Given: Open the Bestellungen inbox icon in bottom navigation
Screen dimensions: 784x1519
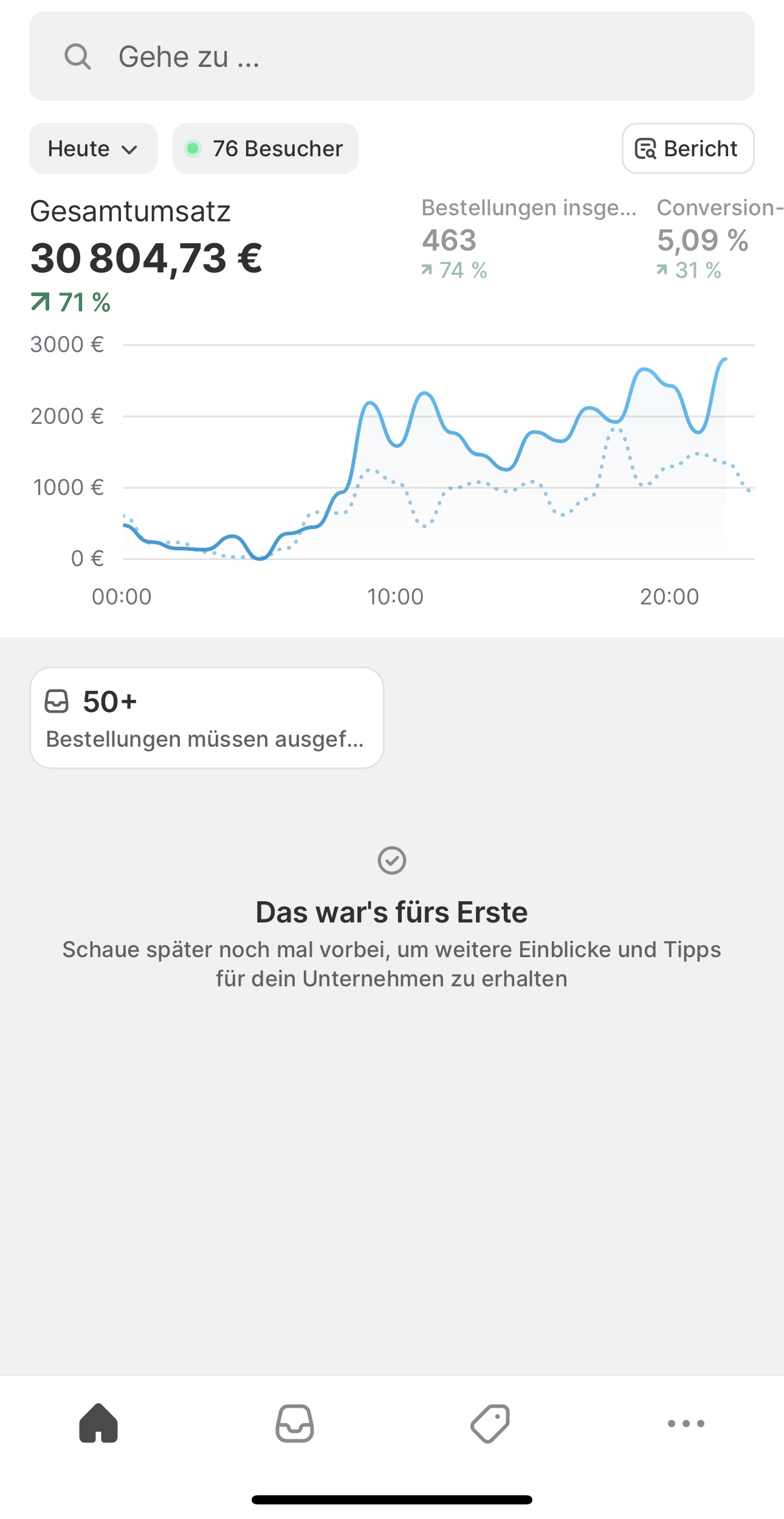Looking at the screenshot, I should [x=294, y=1426].
